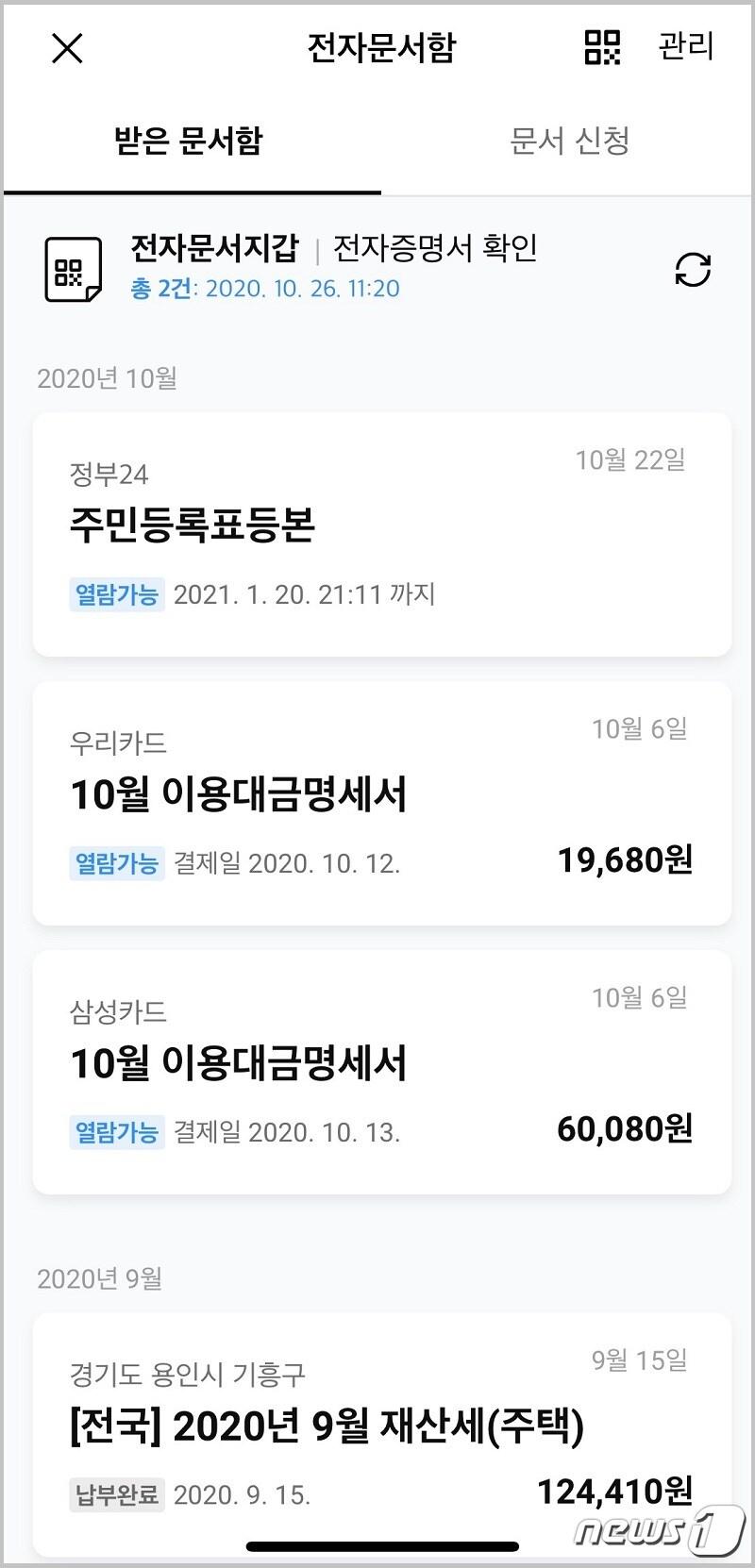Open the 삼성카드 October billing statement
755x1568 pixels.
(377, 1066)
